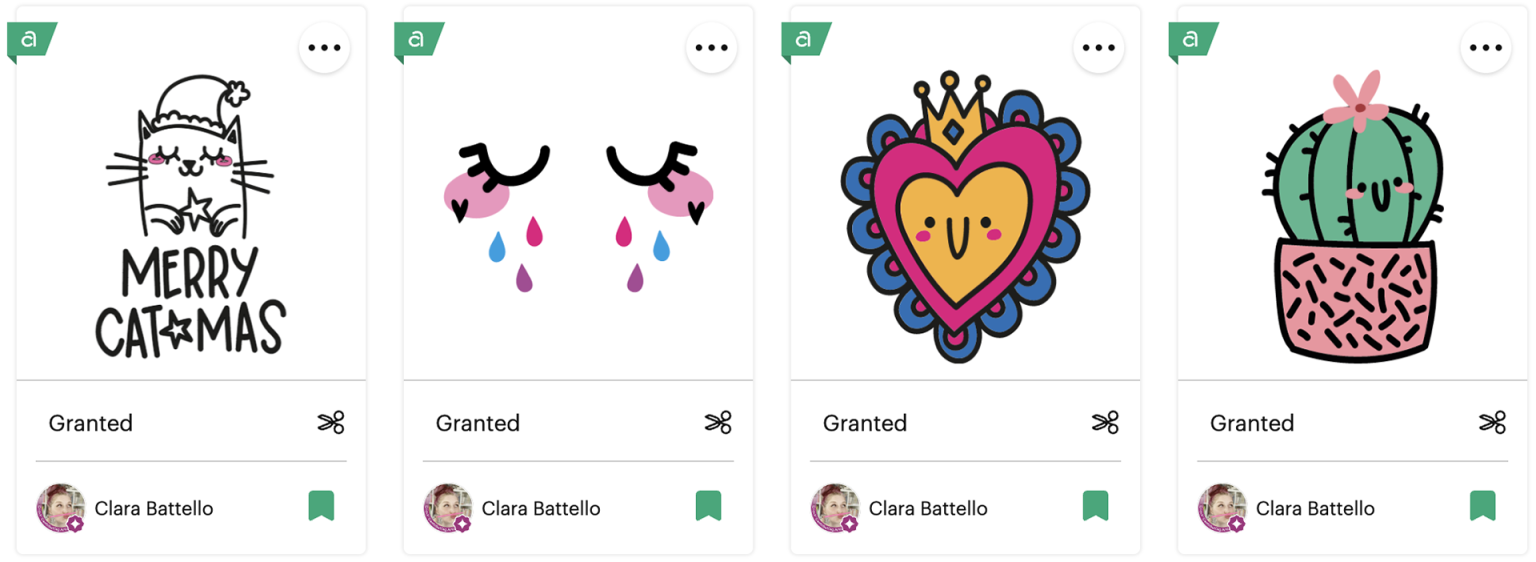Toggle bookmark on the crying eyes card
This screenshot has width=1536, height=562.
708,506
